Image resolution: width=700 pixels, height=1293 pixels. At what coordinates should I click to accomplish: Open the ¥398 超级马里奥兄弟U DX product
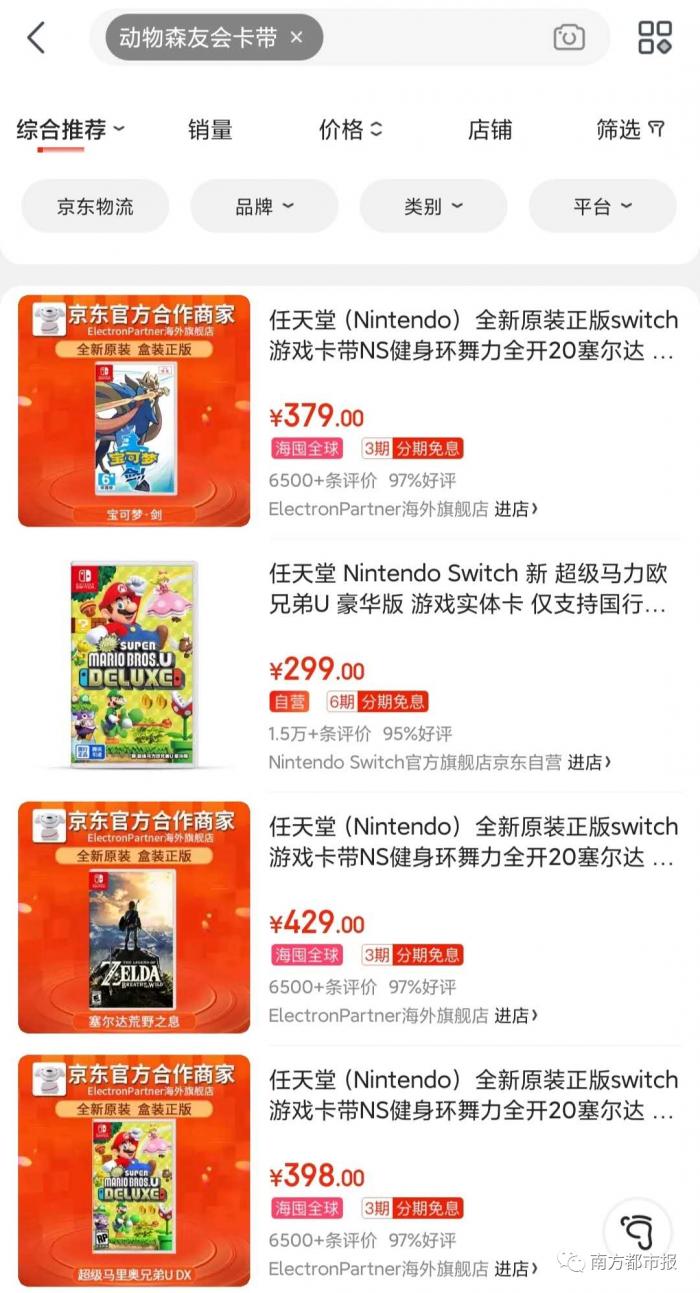(x=473, y=1095)
